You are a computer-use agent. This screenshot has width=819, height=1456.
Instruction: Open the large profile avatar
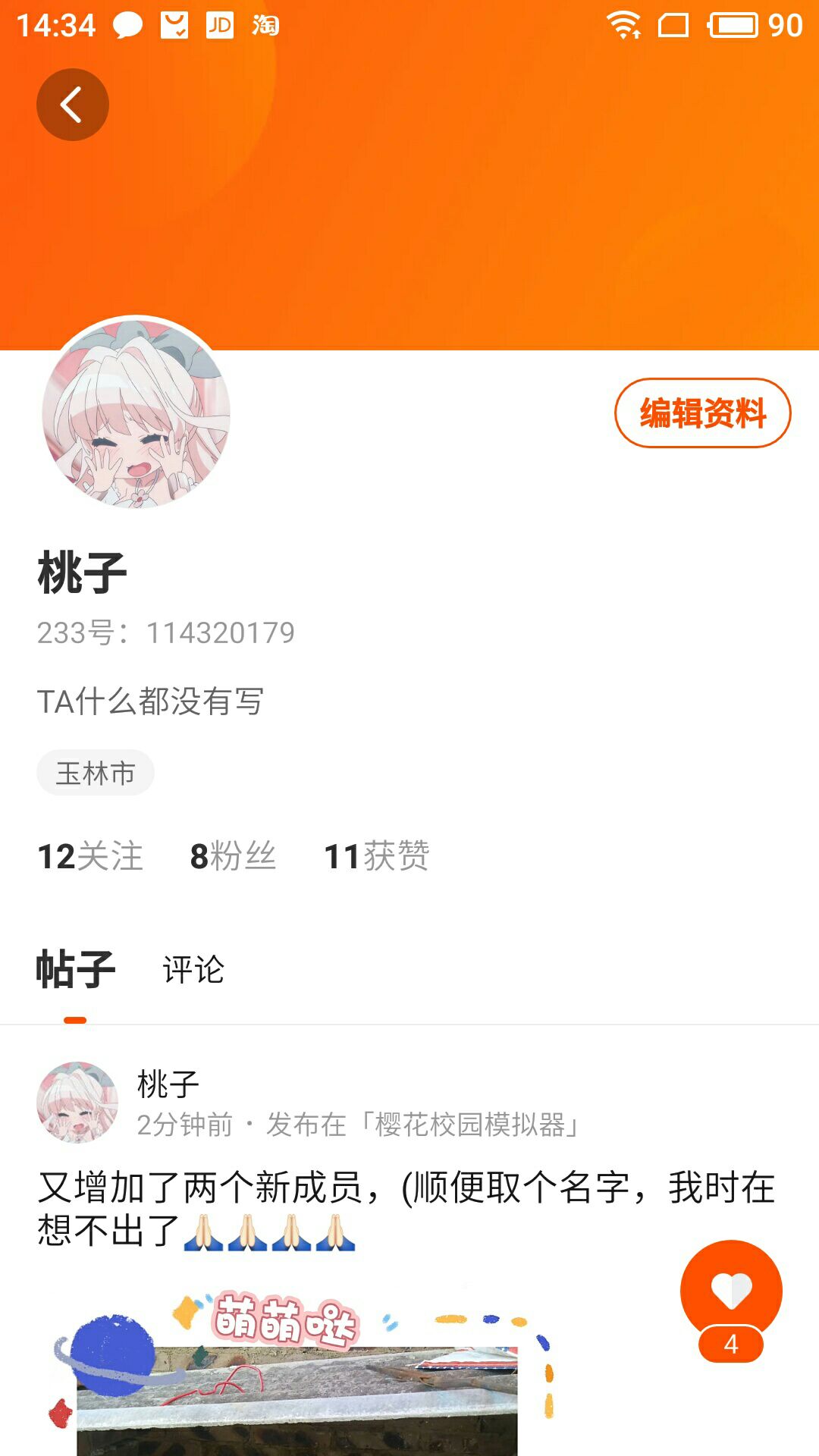(x=136, y=413)
